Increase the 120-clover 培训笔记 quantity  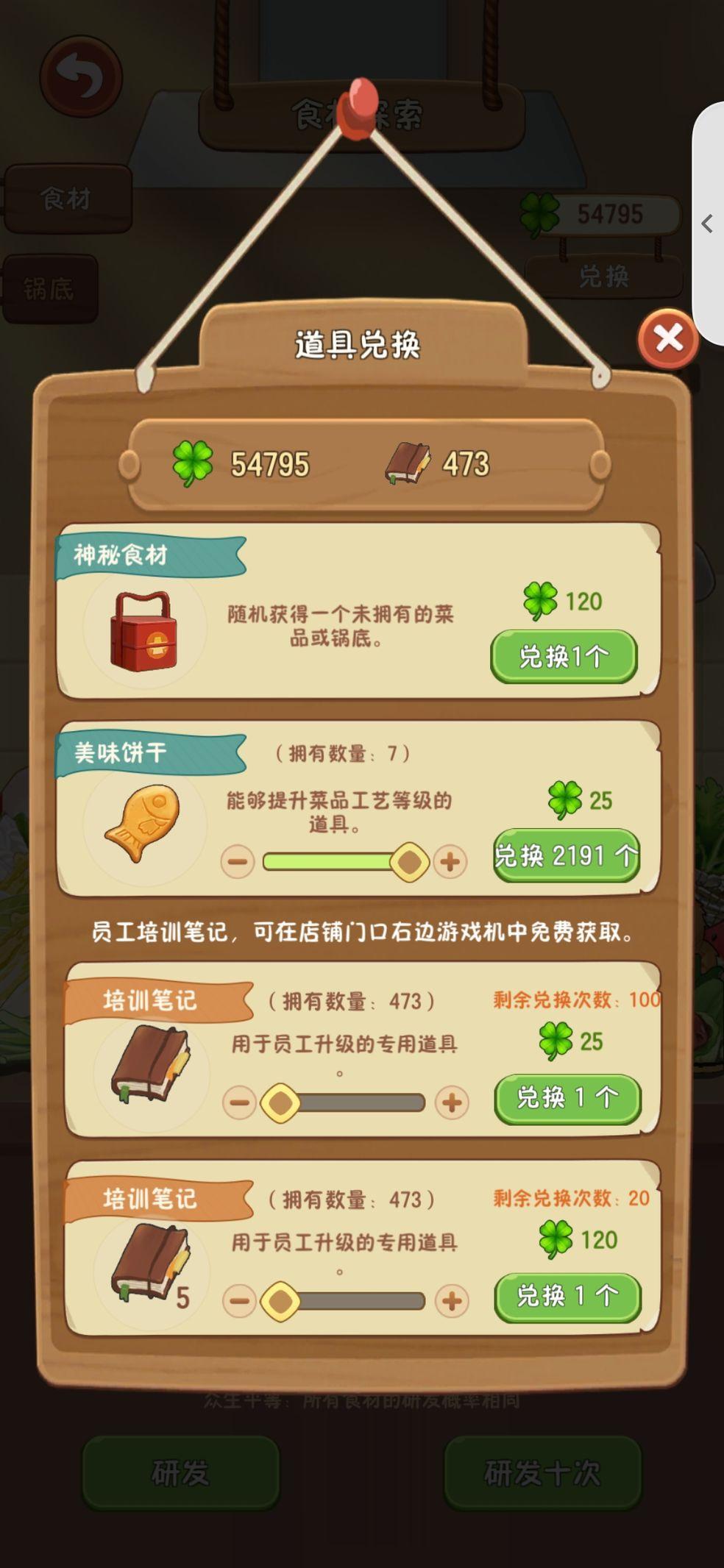point(452,1300)
